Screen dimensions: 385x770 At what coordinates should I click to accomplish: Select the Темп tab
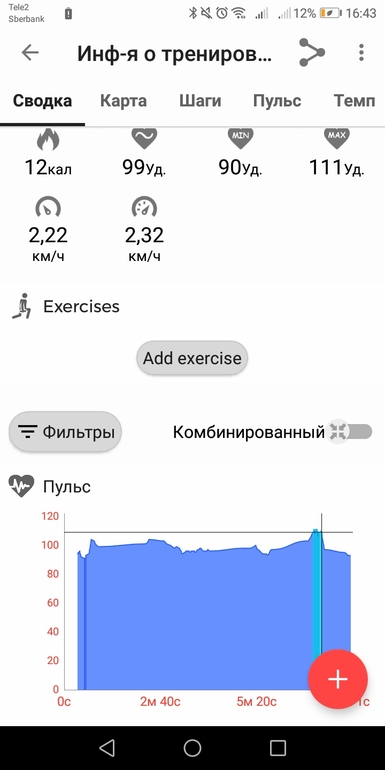[355, 101]
